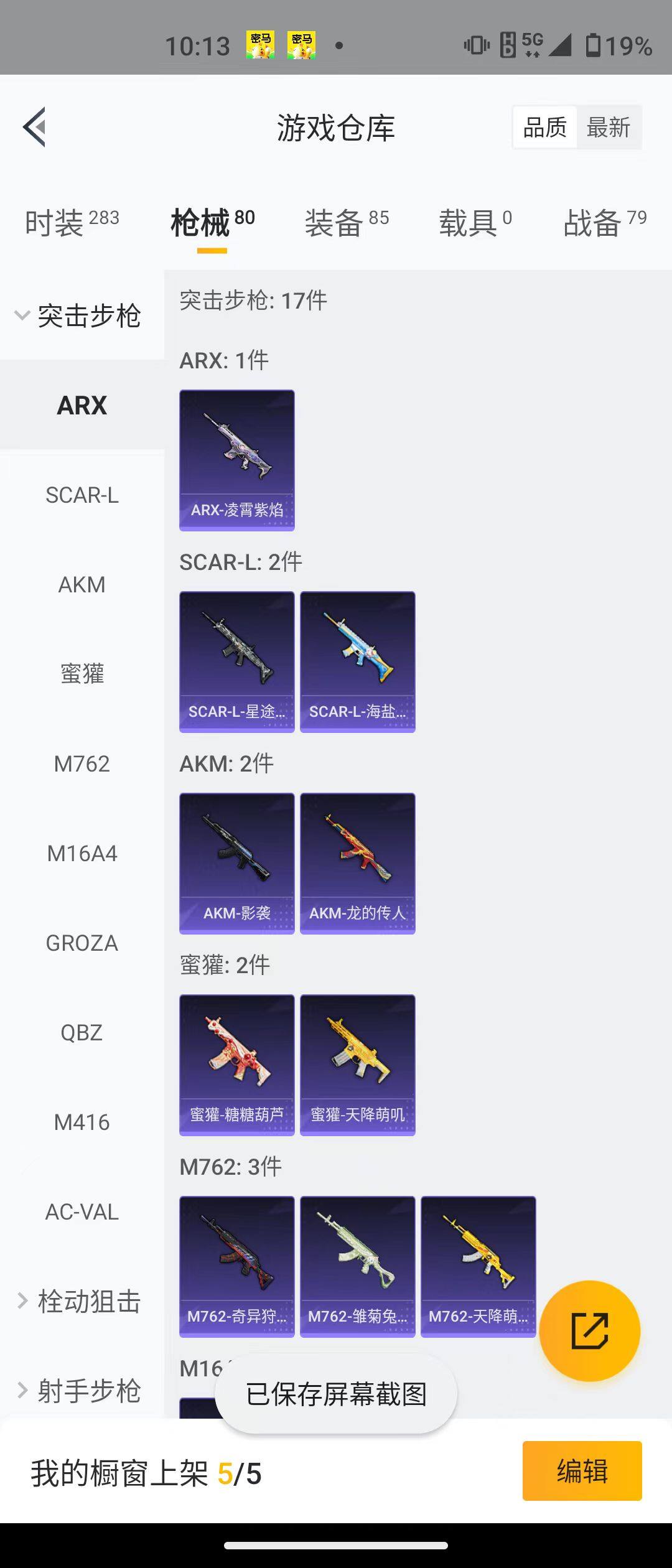Sort warehouse by 品质
Screen dimensions: 672x1568
545,128
